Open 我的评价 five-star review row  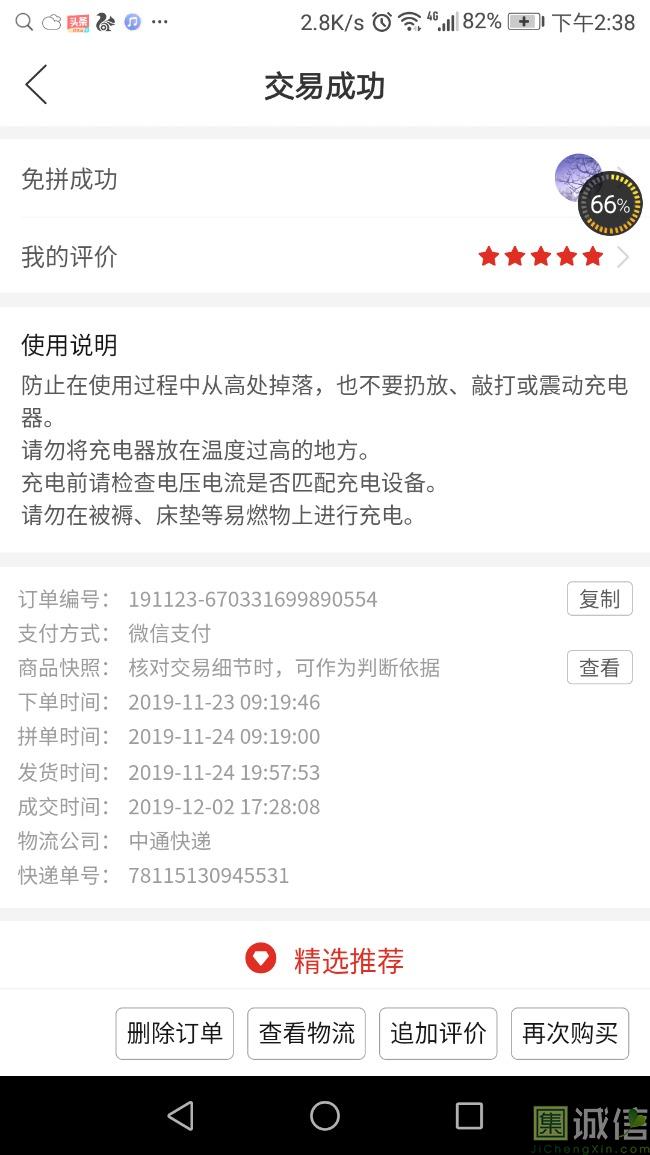click(325, 257)
